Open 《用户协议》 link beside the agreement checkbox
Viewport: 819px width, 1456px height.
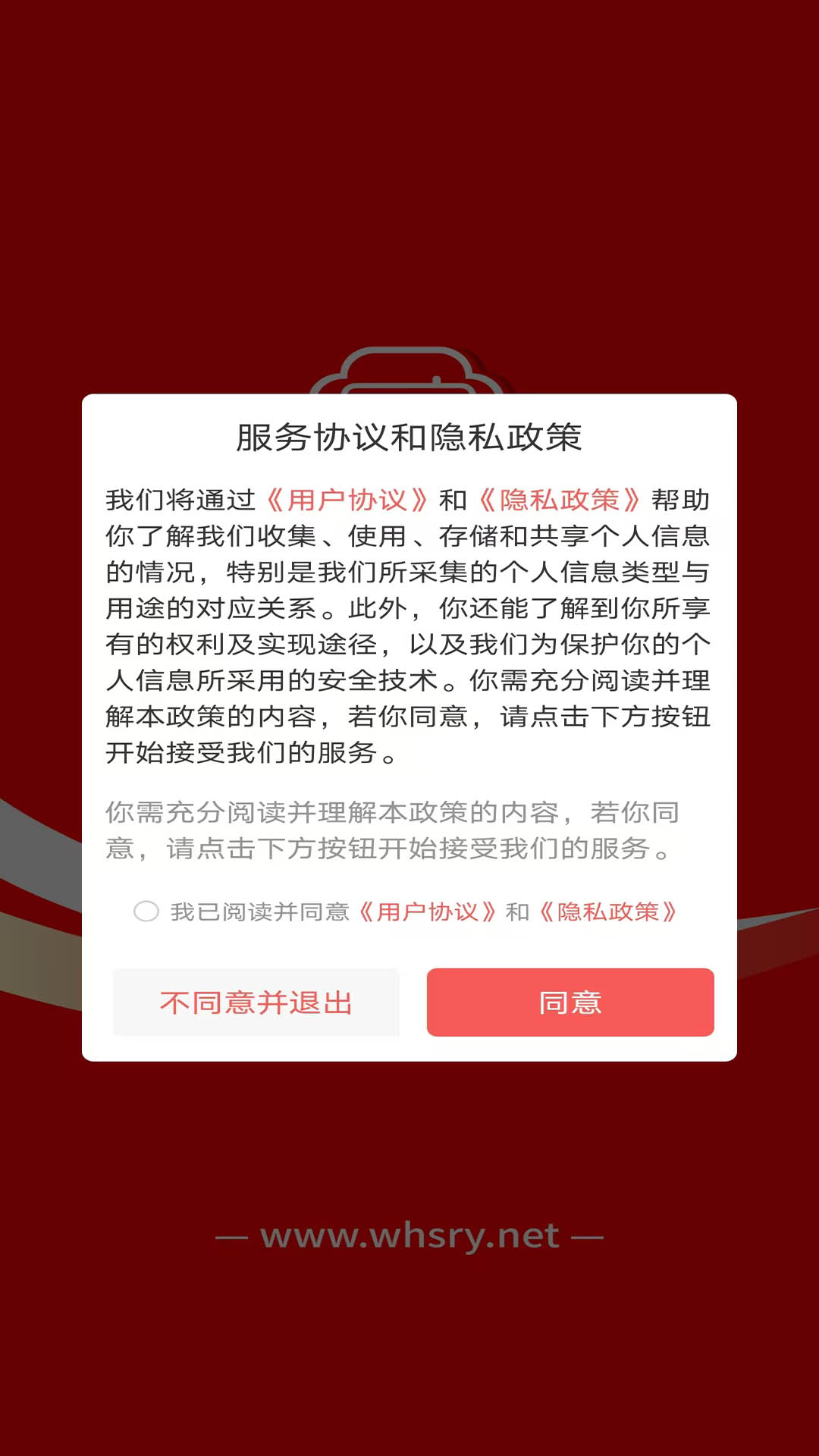tap(428, 912)
